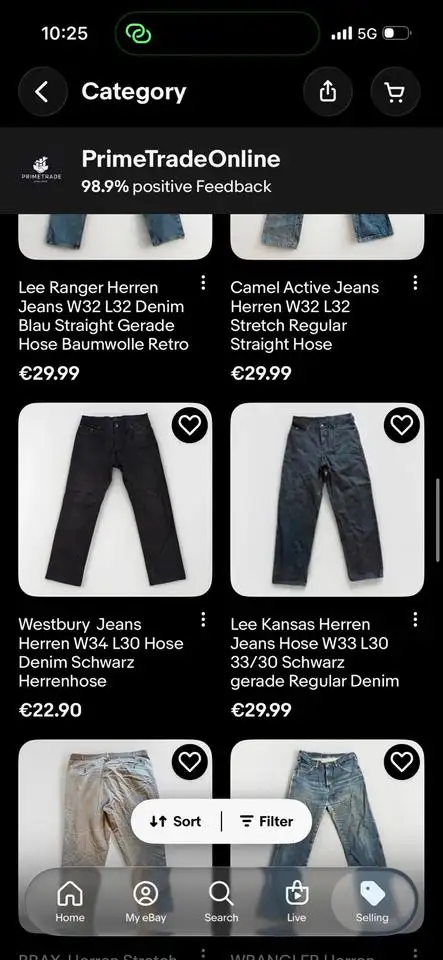The width and height of the screenshot is (443, 960).
Task: Open options for Westbury Jeans listing
Action: tap(203, 620)
